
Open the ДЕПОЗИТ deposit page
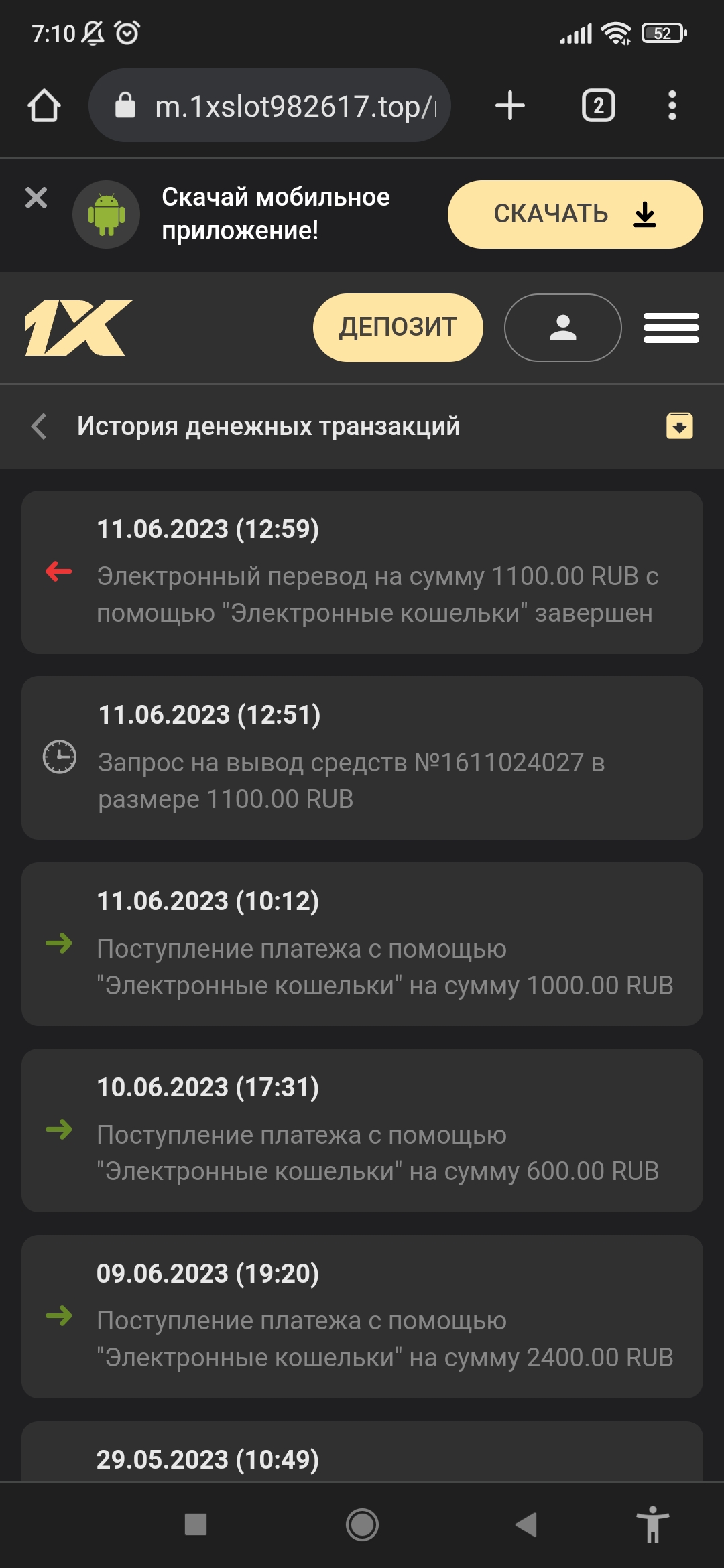[398, 328]
